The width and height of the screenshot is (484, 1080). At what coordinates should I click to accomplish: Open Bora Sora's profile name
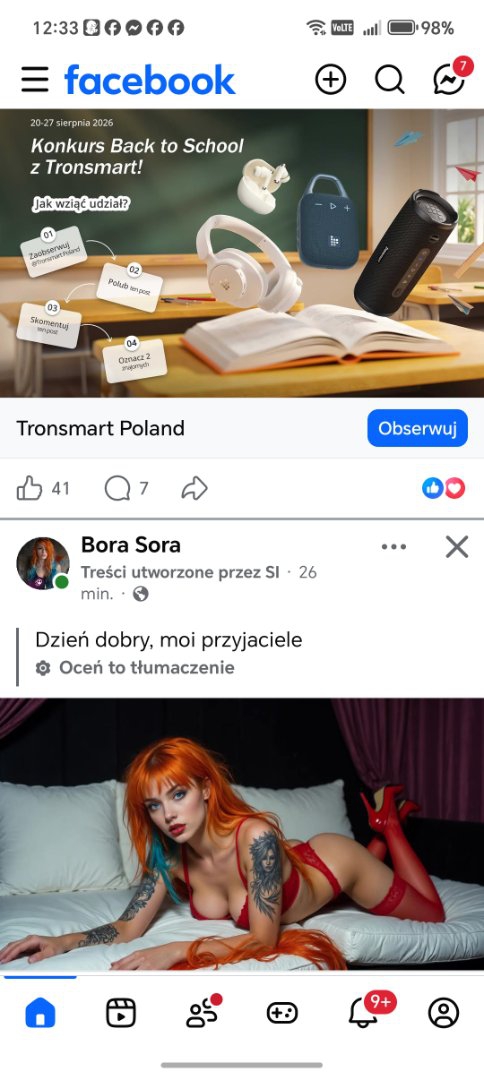click(131, 545)
